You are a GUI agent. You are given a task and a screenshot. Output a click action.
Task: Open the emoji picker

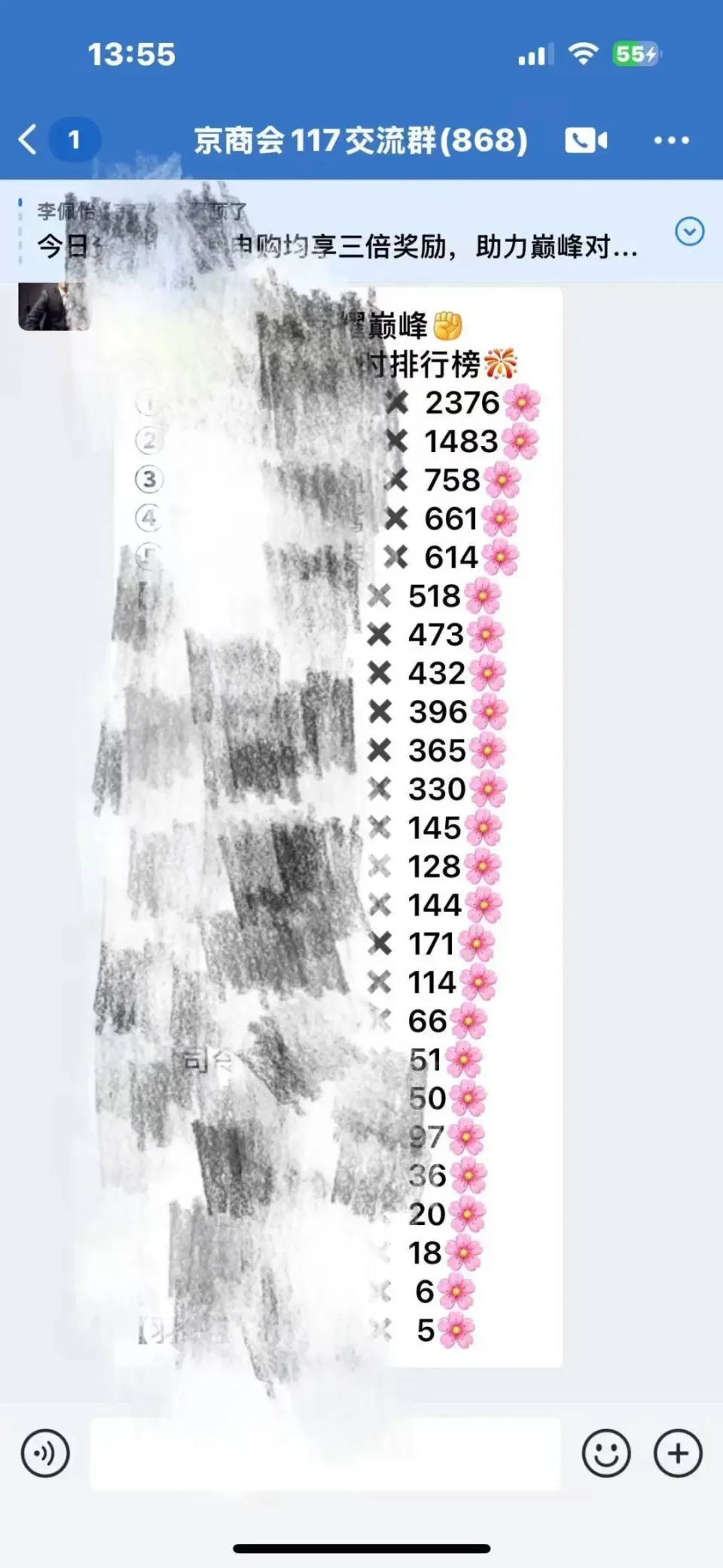[606, 1453]
